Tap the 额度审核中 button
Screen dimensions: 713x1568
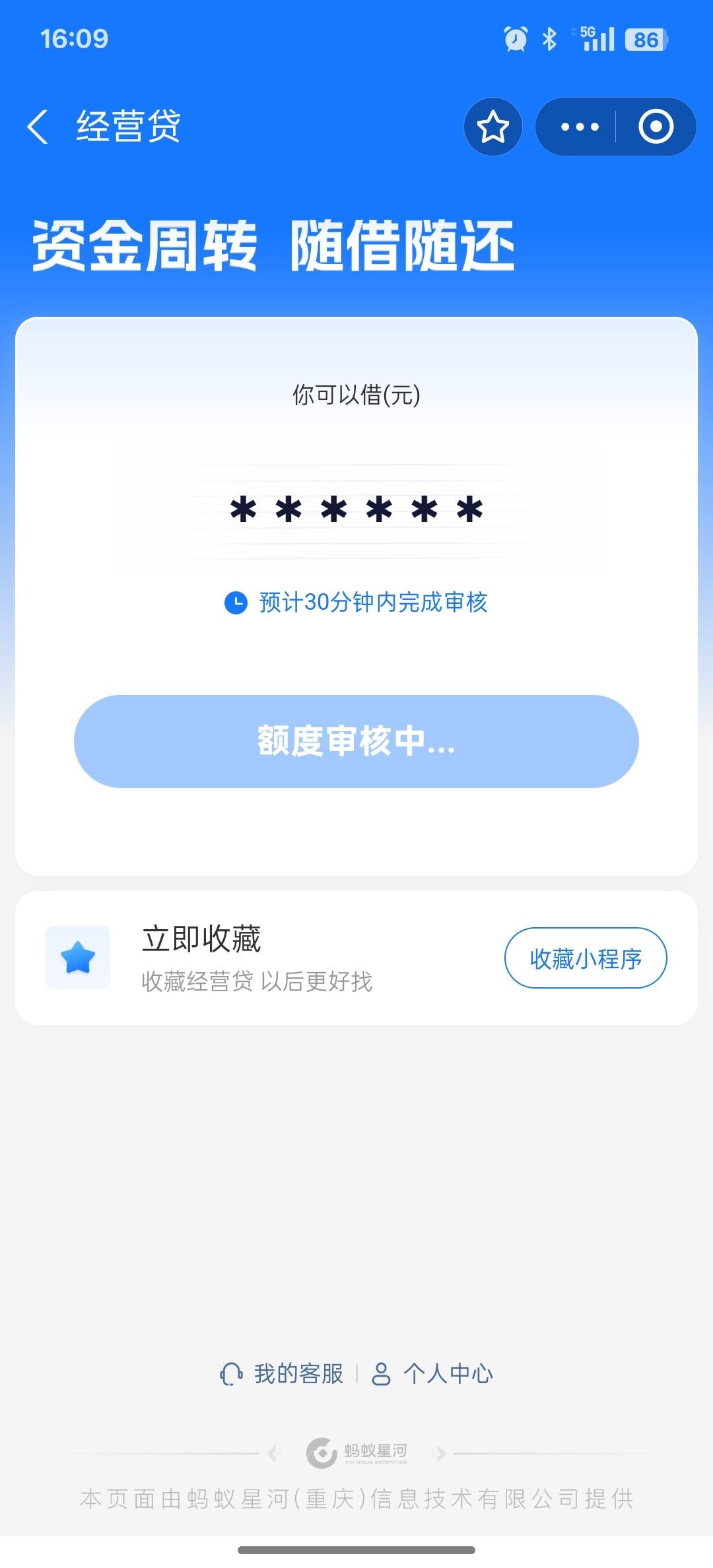pos(356,741)
